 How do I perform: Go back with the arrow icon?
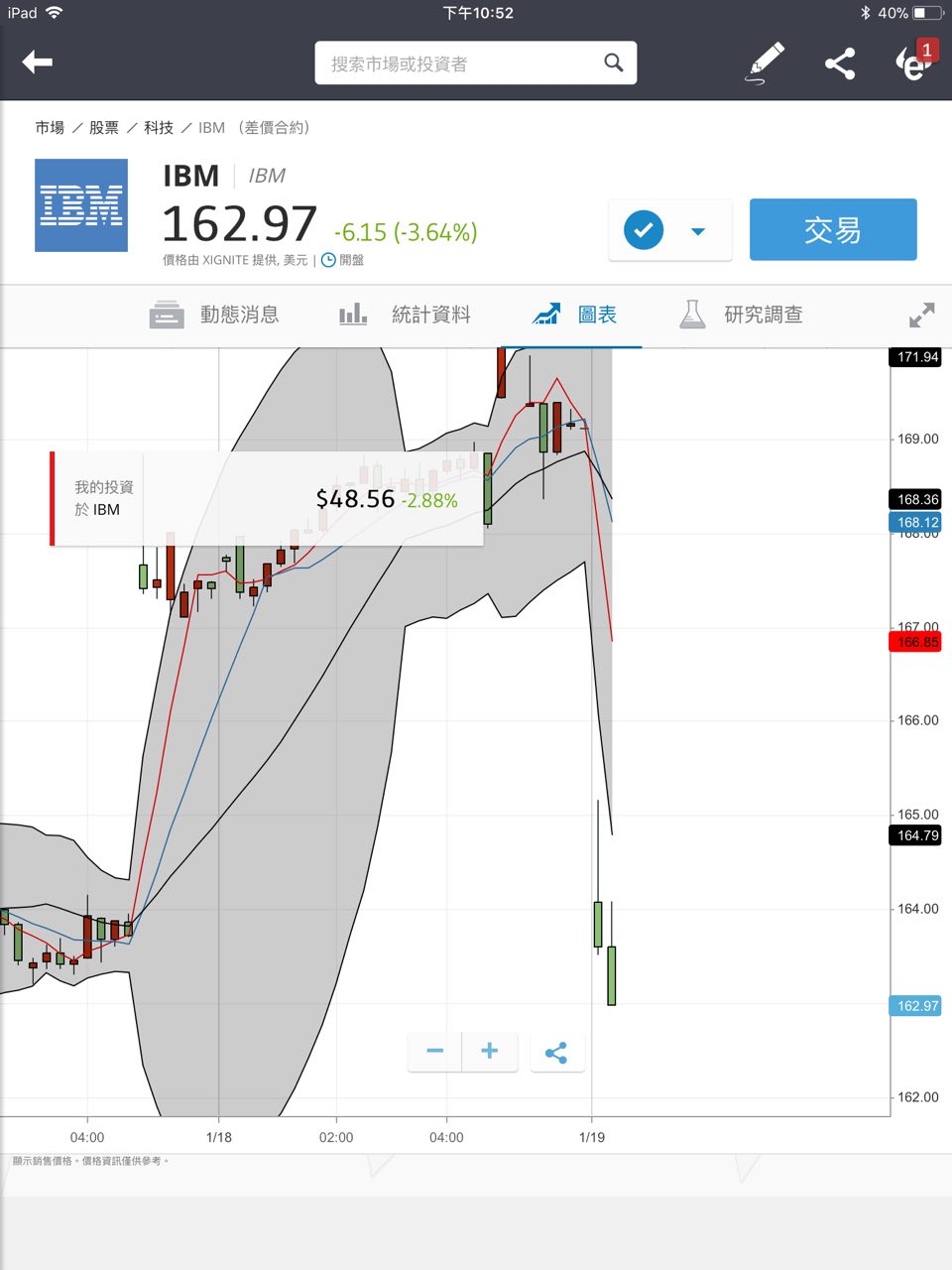[x=38, y=63]
